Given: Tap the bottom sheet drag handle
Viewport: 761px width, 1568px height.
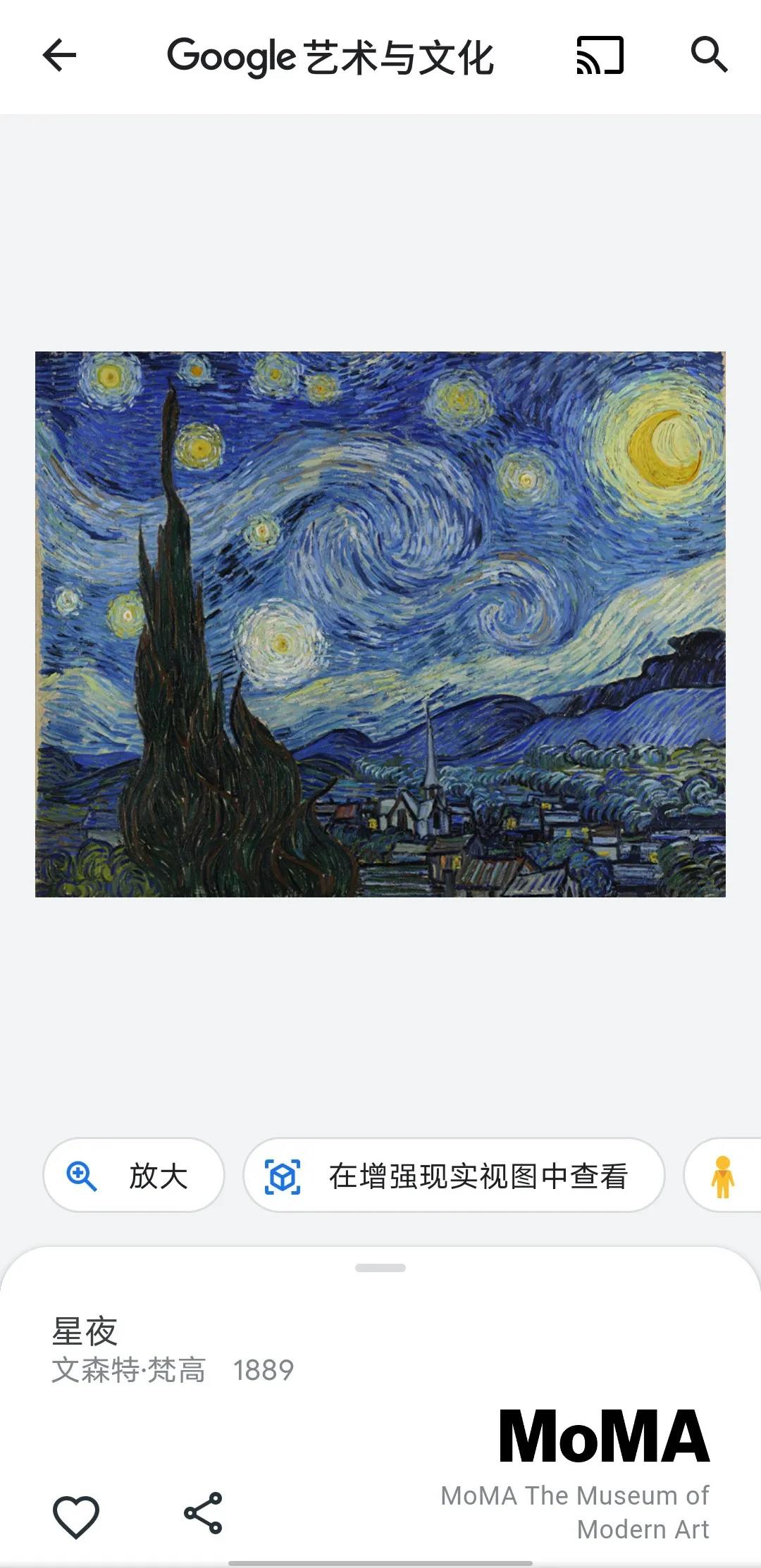Looking at the screenshot, I should click(x=380, y=1268).
